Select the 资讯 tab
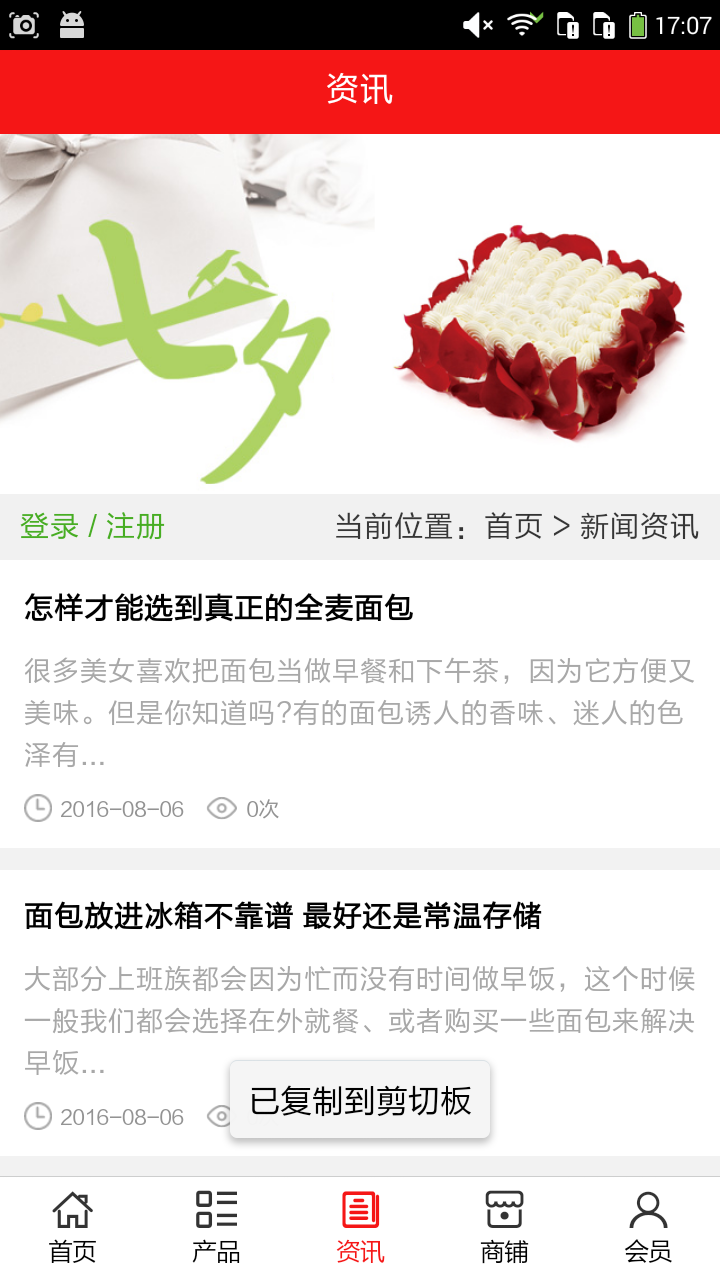Image resolution: width=720 pixels, height=1280 pixels. 360,1227
